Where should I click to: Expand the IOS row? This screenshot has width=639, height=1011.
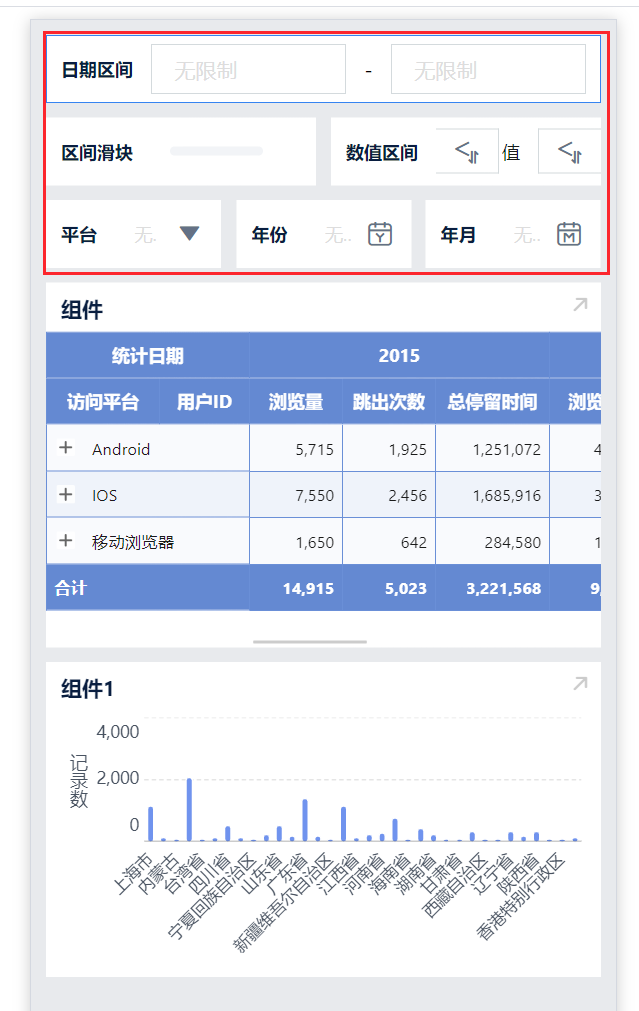66,494
